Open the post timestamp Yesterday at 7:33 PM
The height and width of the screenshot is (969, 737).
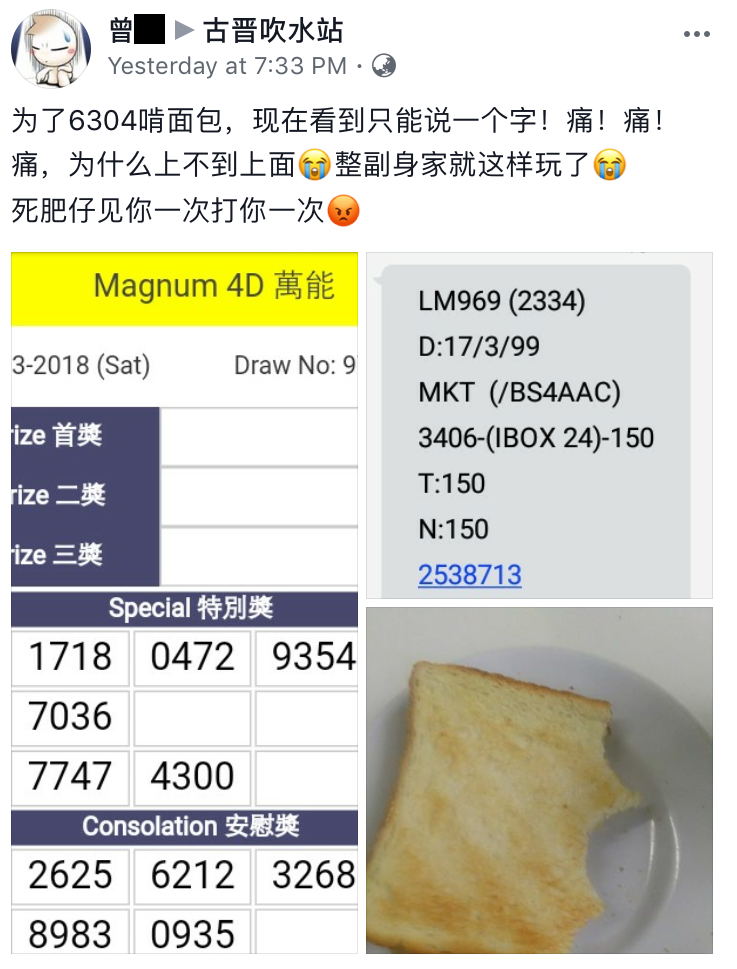pyautogui.click(x=227, y=67)
